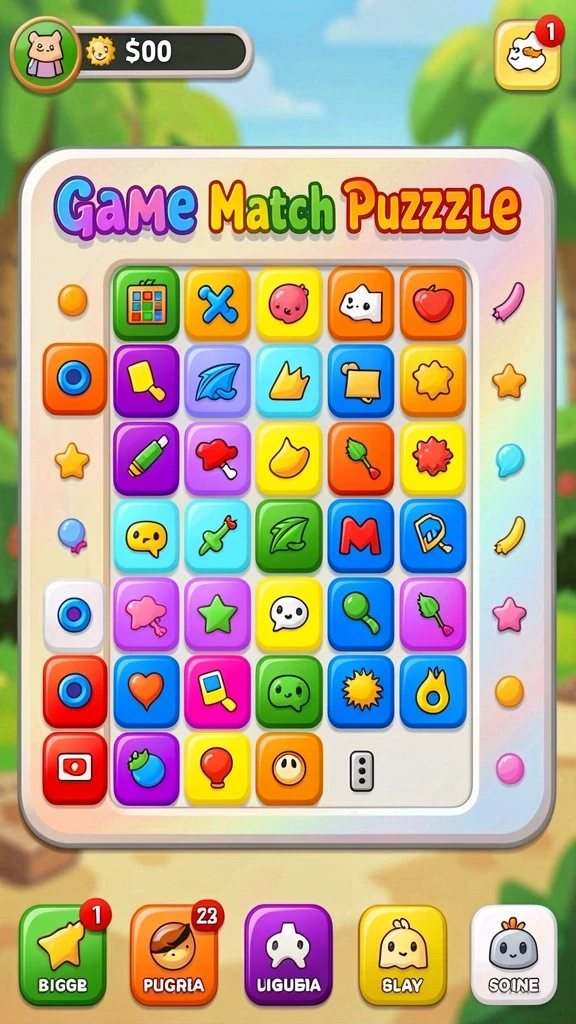Viewport: 576px width, 1024px height.
Task: Open the duck notification icon with badge
Action: [528, 54]
